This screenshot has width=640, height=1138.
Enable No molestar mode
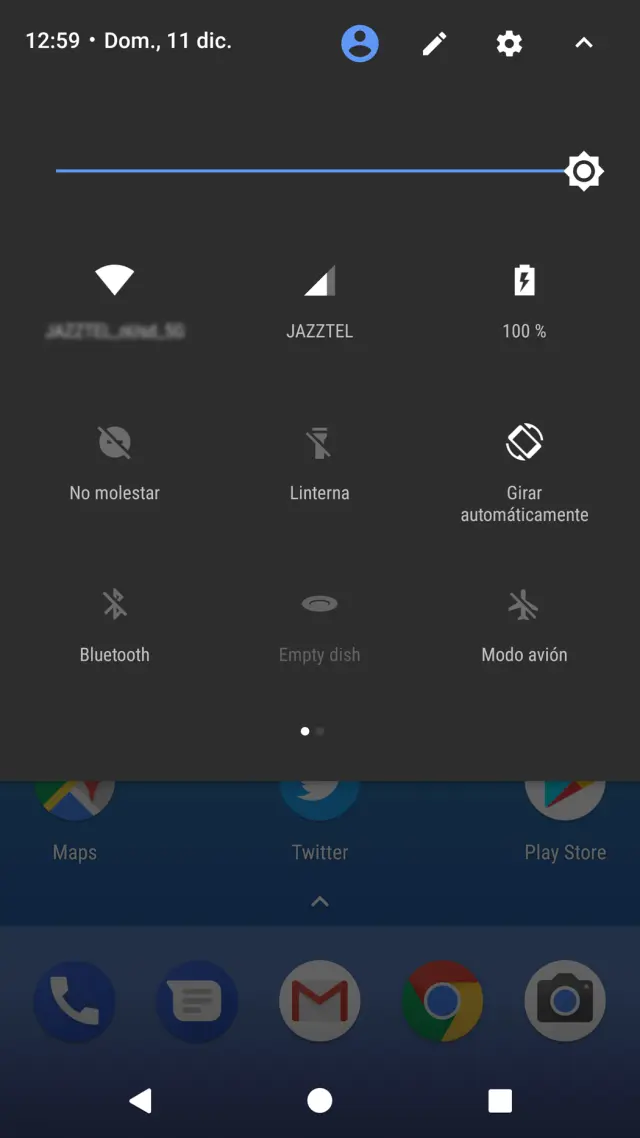[x=115, y=442]
